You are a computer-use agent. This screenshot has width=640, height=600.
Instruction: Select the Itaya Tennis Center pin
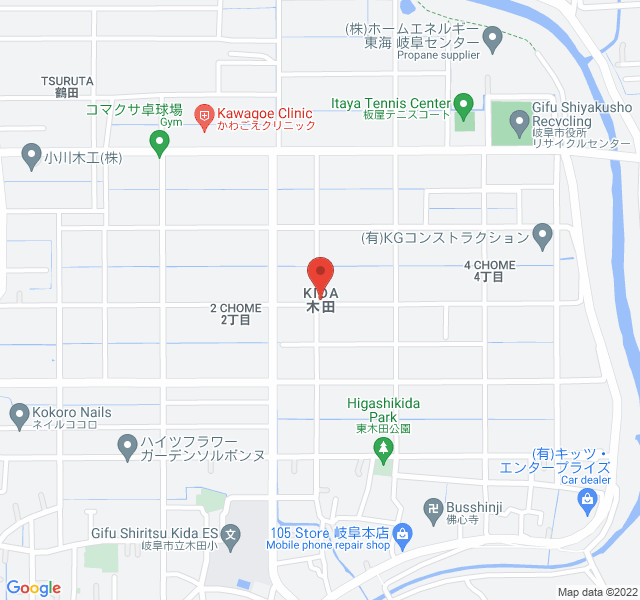coord(463,103)
